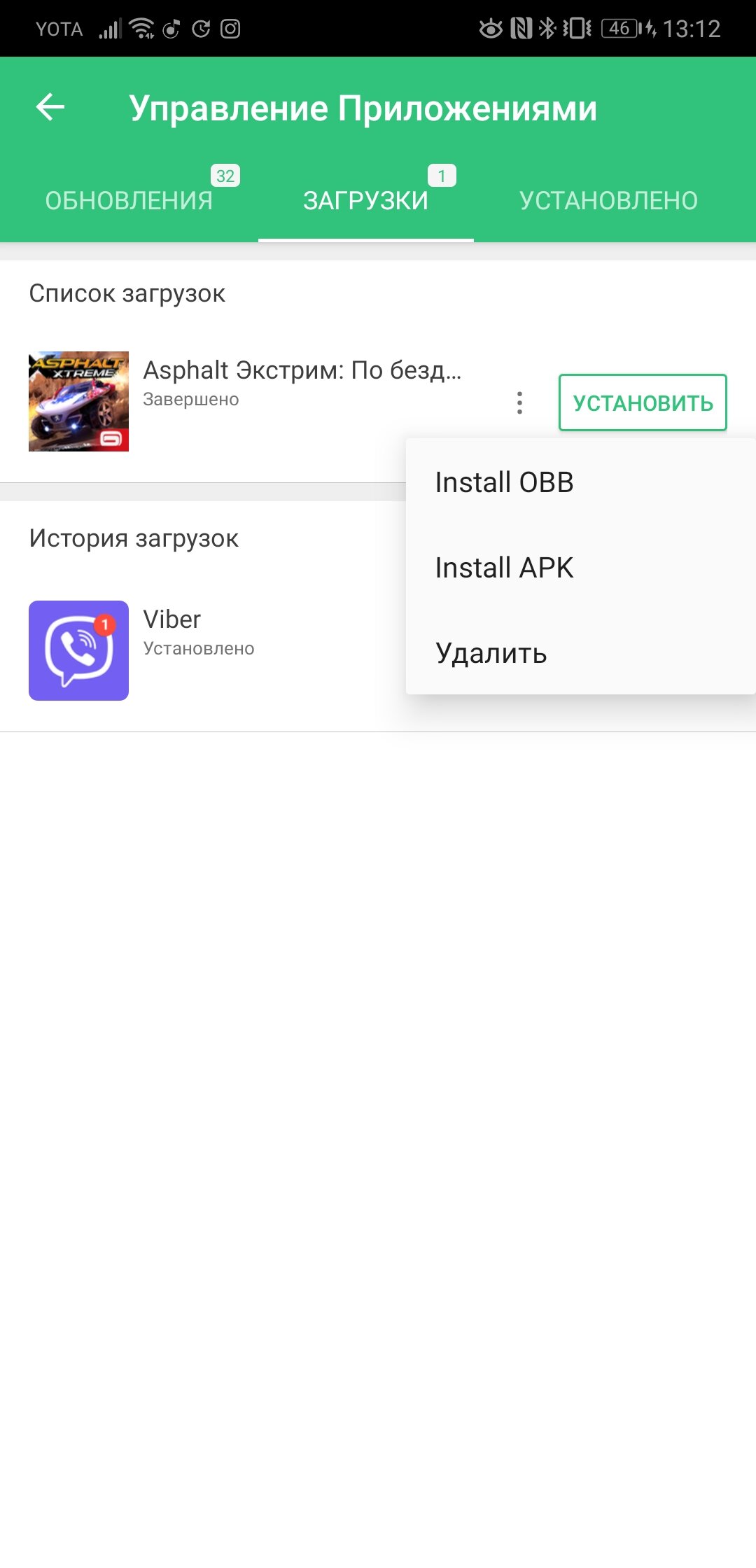
Task: Go back with the top arrow
Action: [50, 107]
